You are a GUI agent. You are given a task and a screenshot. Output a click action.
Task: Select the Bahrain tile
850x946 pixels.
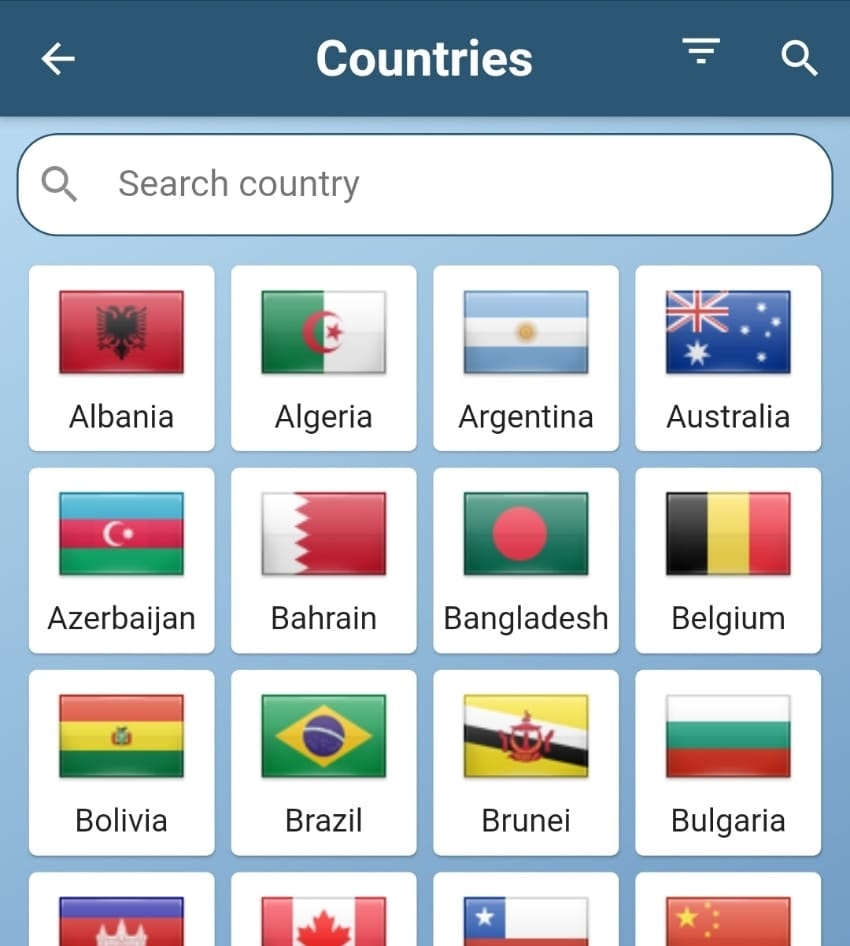point(323,560)
